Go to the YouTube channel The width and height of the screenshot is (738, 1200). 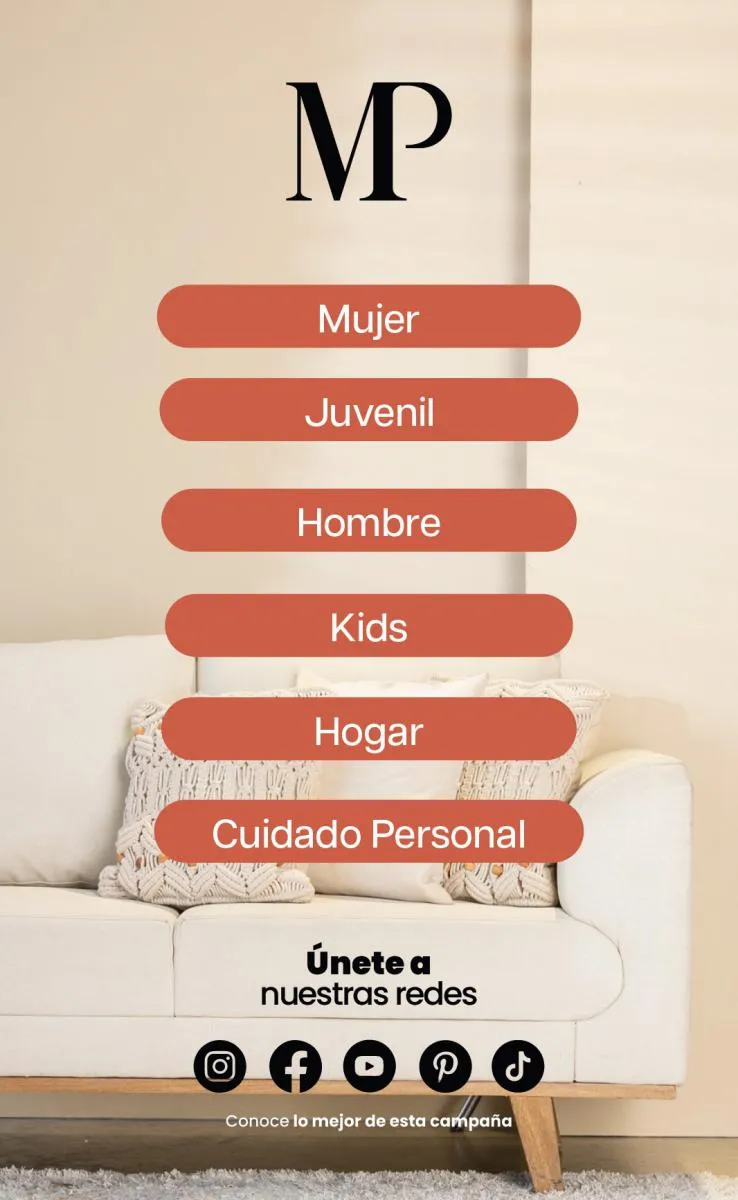pyautogui.click(x=370, y=1066)
